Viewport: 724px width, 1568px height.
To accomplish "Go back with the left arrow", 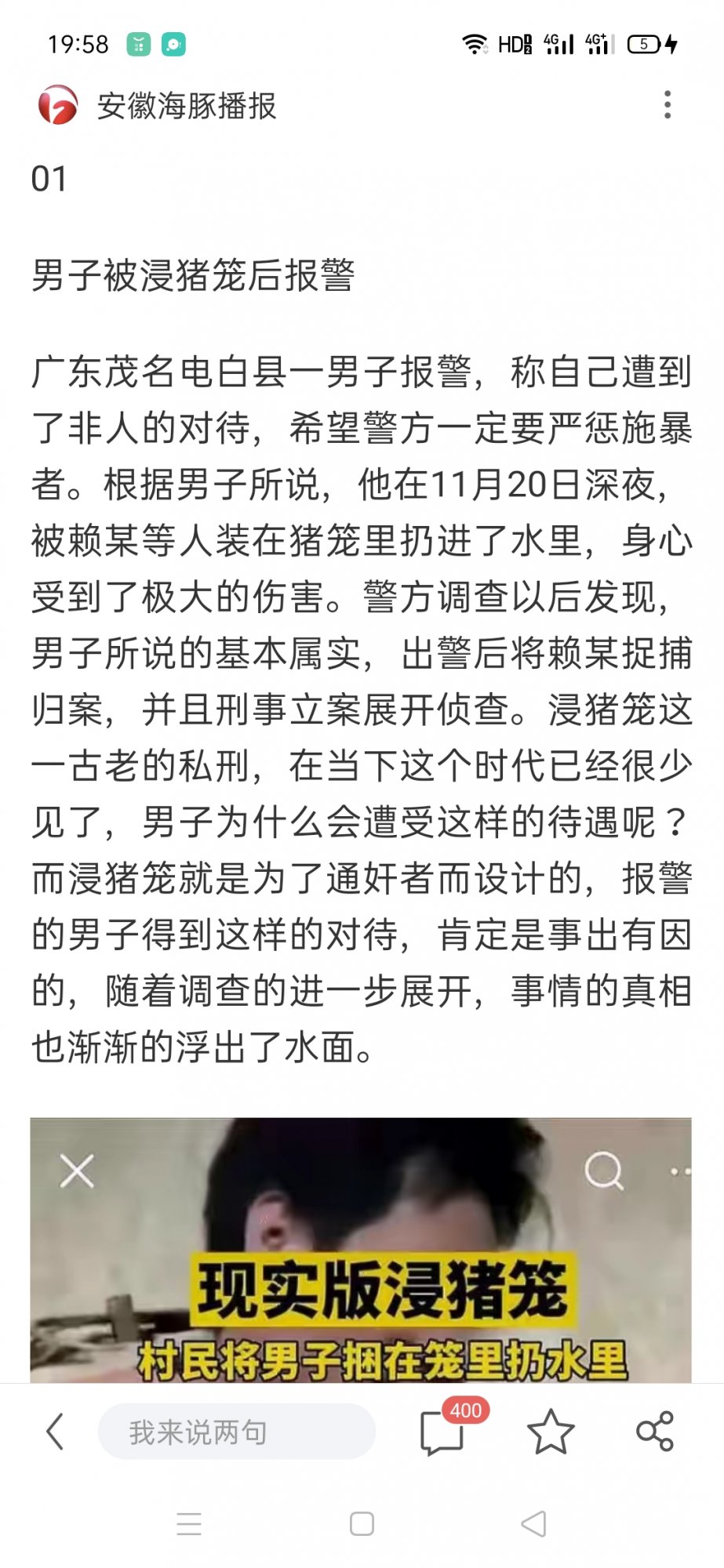I will [x=54, y=1432].
